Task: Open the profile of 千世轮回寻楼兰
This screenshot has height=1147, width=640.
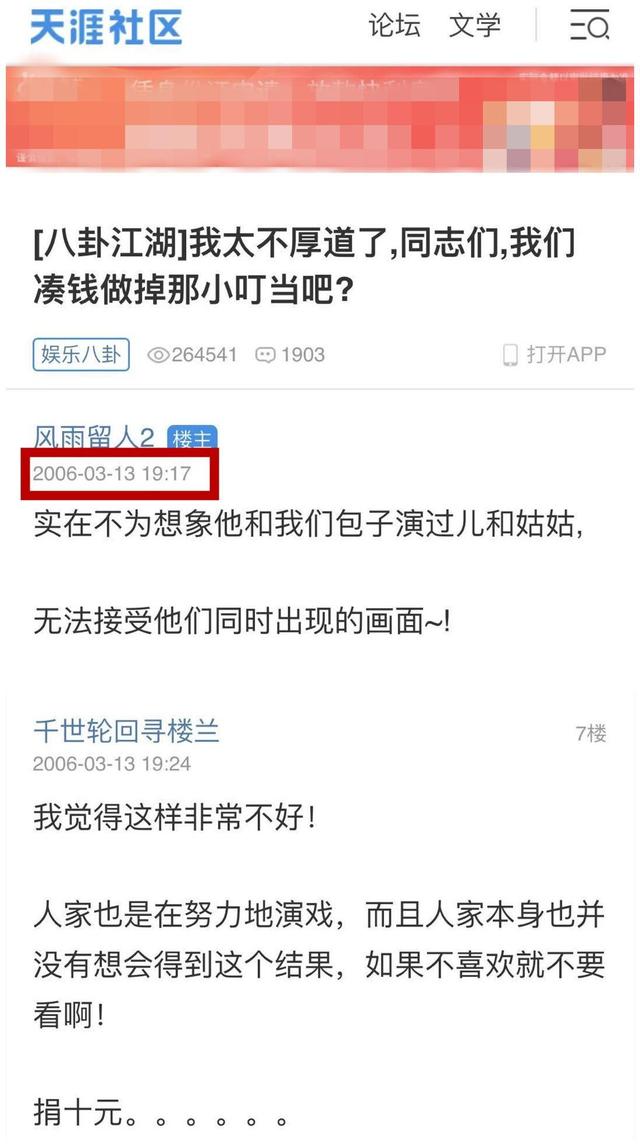Action: click(126, 732)
